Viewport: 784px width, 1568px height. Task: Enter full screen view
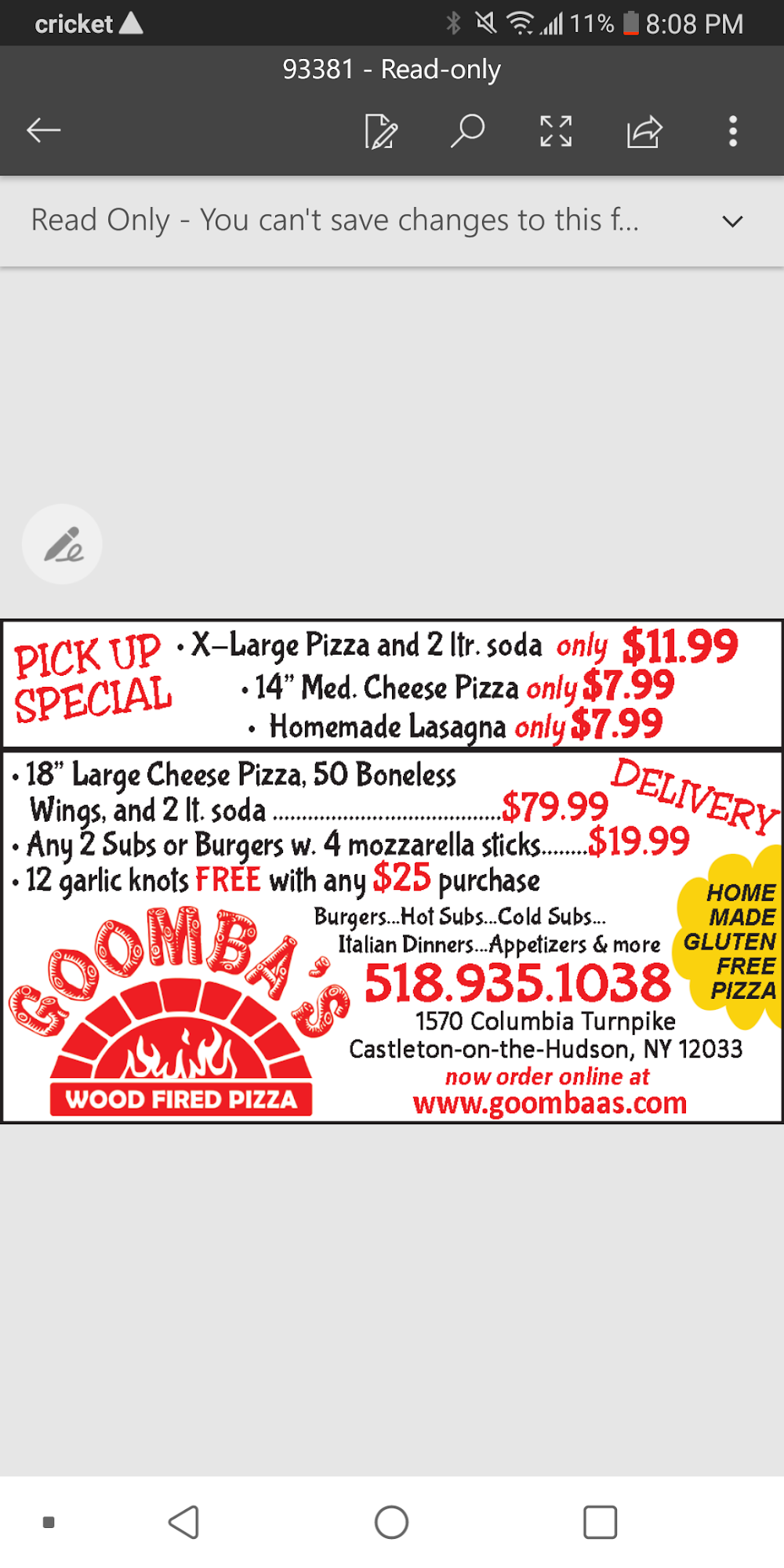[x=556, y=131]
